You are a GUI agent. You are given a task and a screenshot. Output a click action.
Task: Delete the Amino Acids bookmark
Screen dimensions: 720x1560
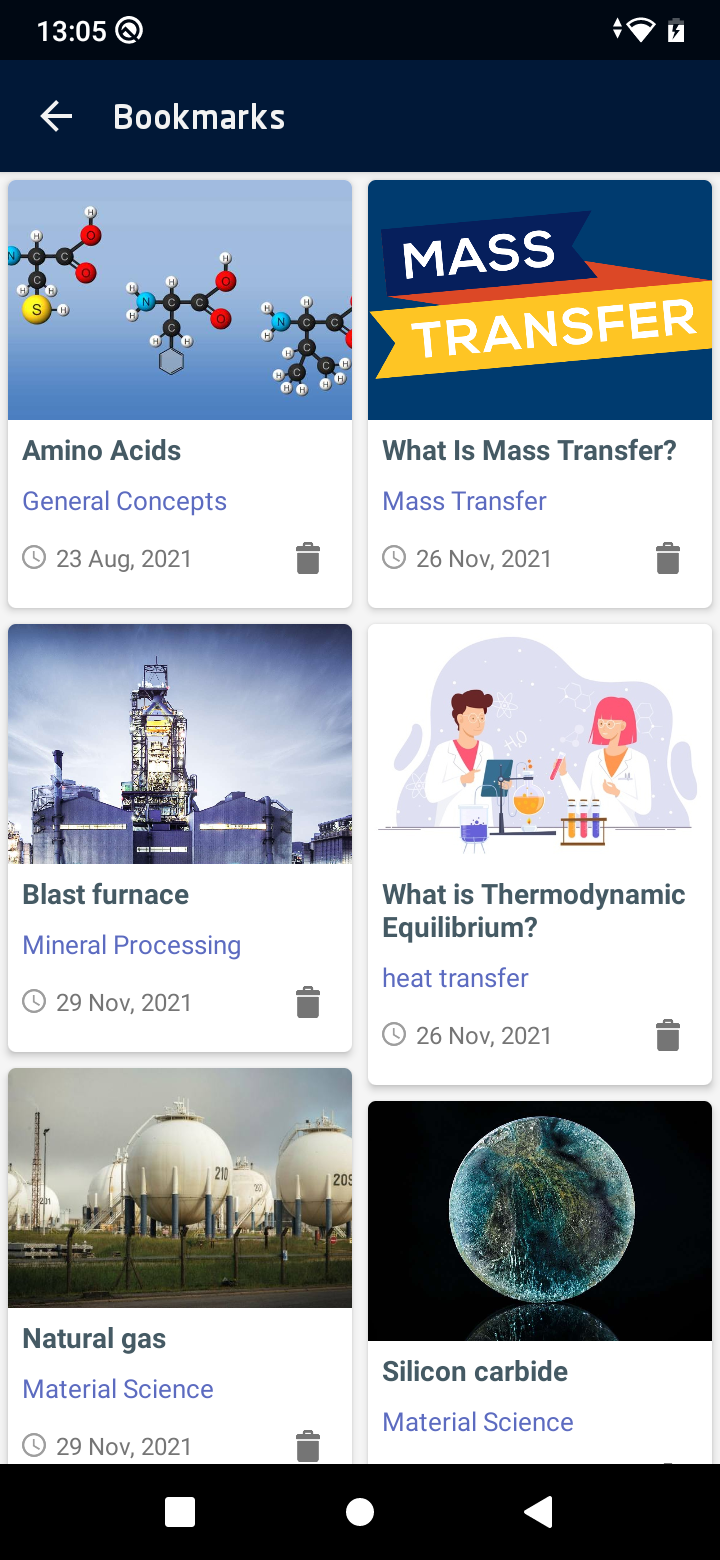pyautogui.click(x=308, y=558)
